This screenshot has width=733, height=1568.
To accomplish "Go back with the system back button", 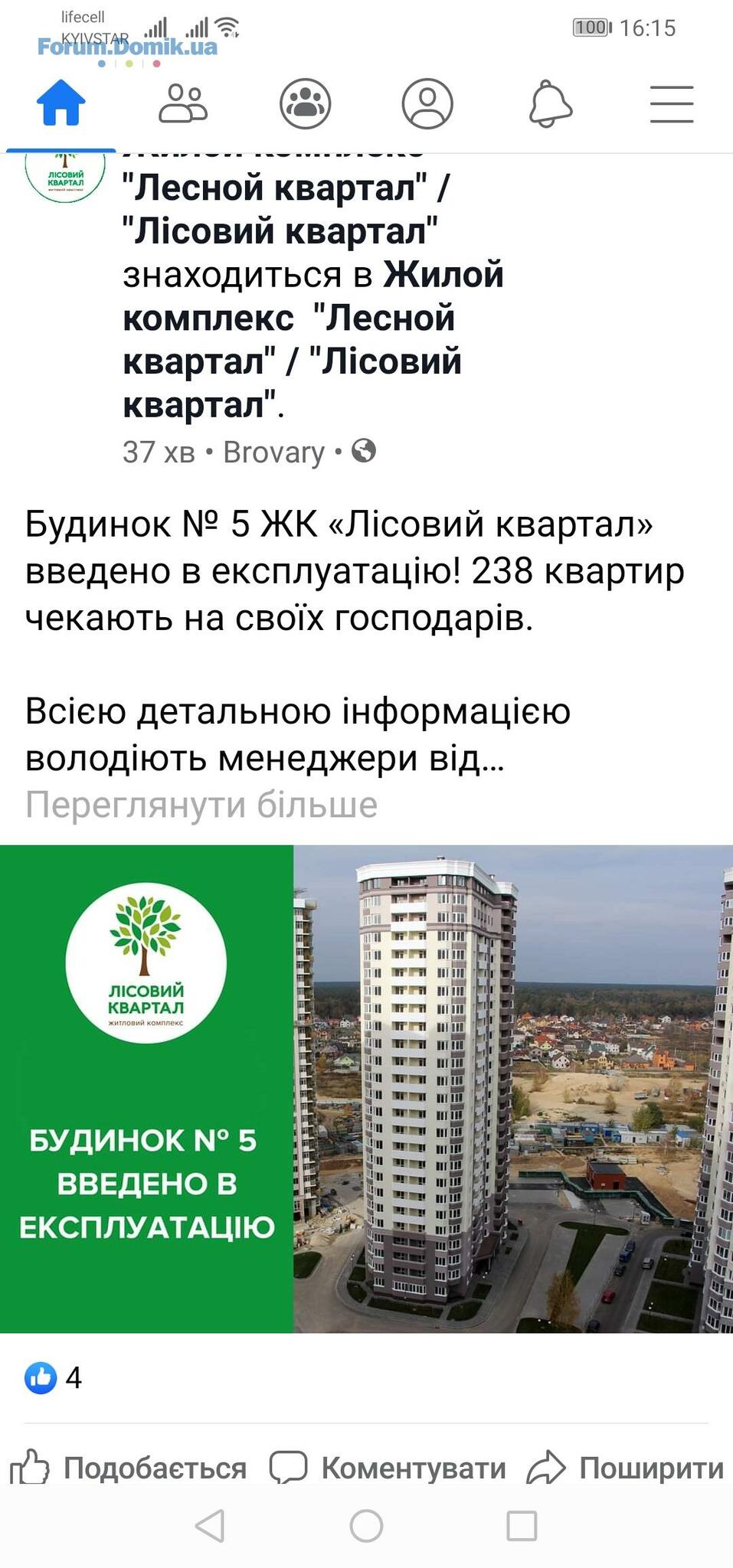I will click(x=210, y=1525).
